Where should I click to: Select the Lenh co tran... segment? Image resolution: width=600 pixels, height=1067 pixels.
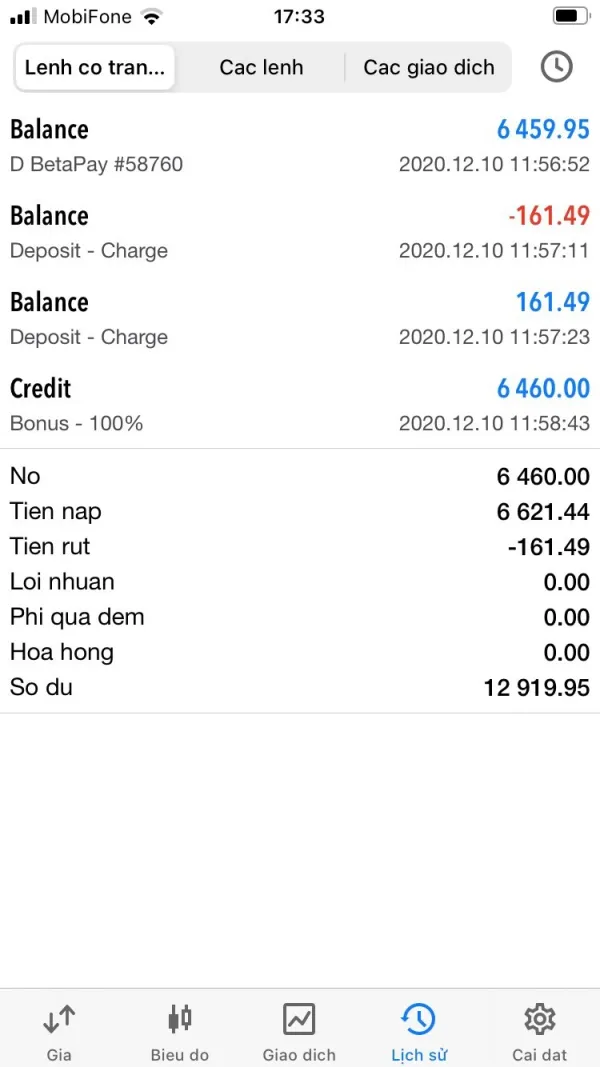tap(95, 68)
